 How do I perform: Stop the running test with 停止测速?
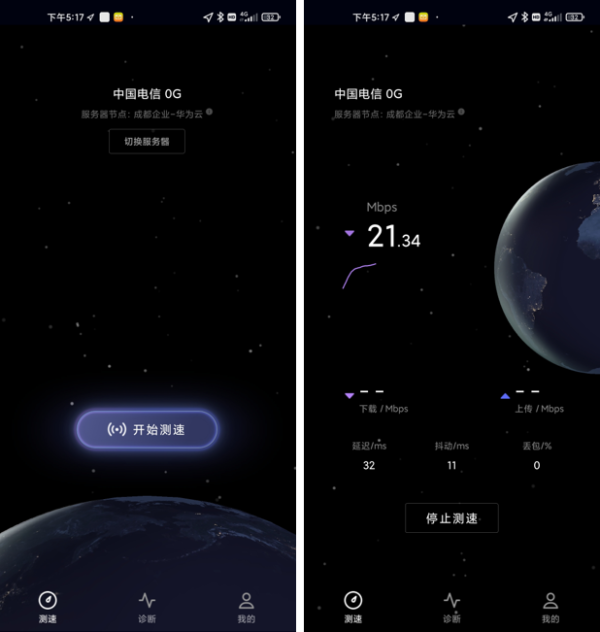coord(451,518)
